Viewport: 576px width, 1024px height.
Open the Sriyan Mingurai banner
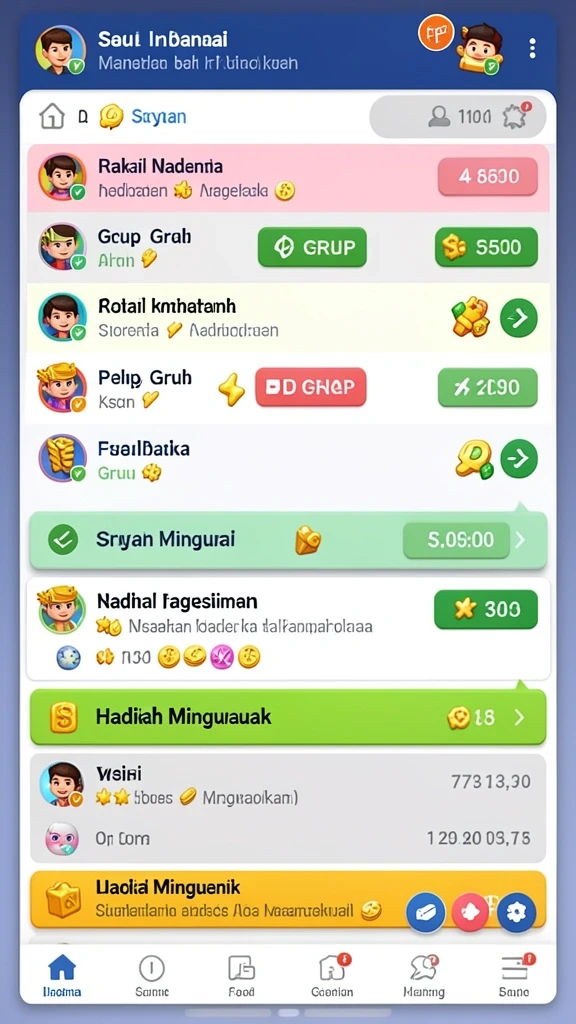(x=288, y=540)
